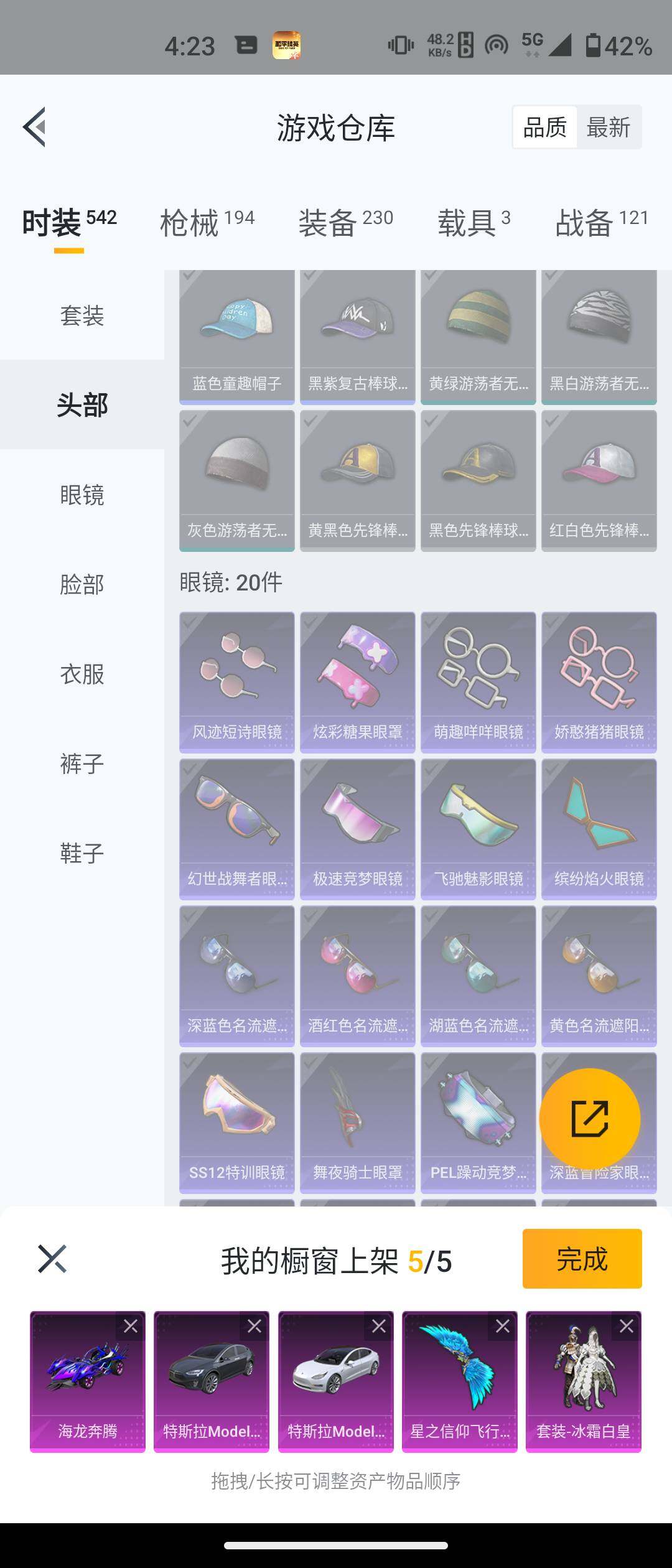672x1568 pixels.
Task: Open the 眼镜 category in sidebar
Action: point(82,495)
